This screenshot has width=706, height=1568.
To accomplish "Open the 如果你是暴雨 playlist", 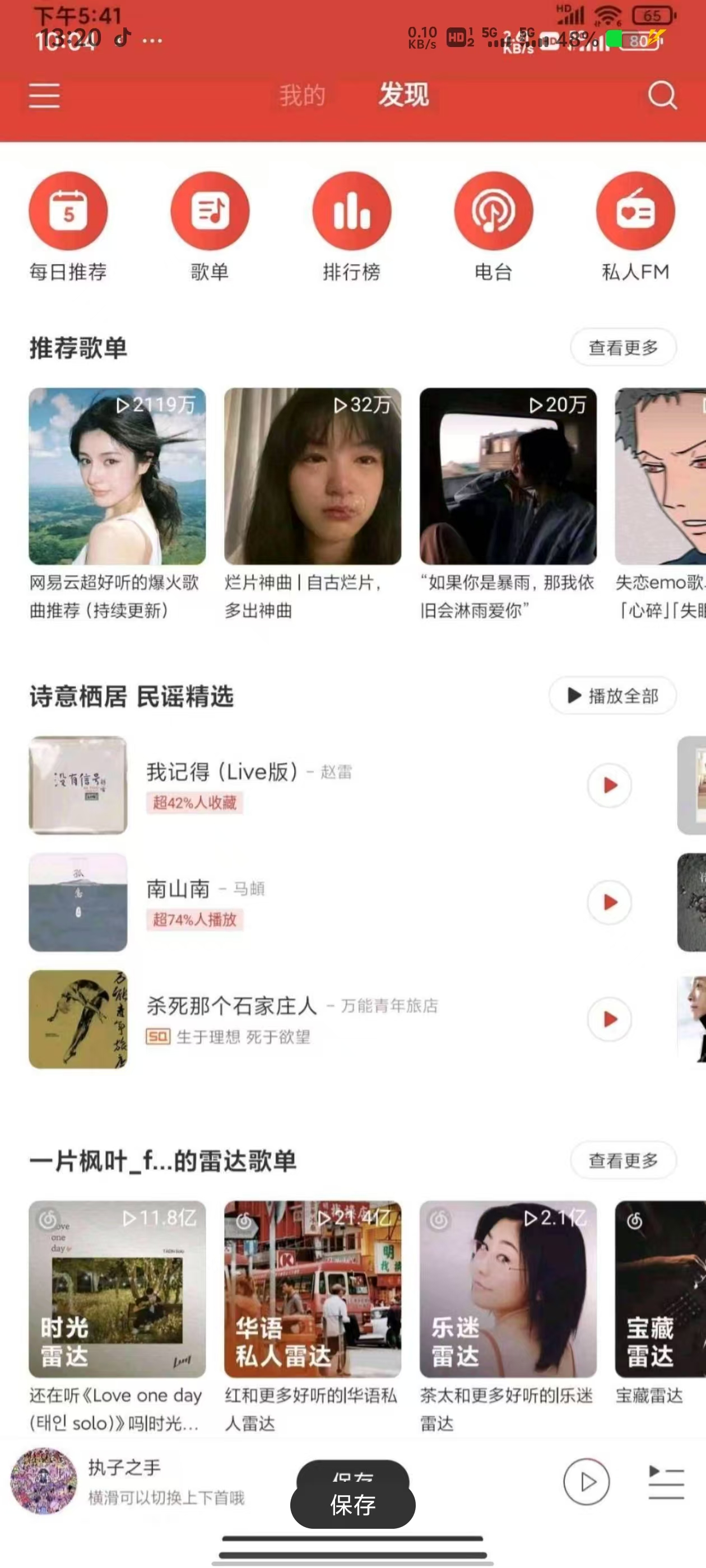I will point(508,476).
